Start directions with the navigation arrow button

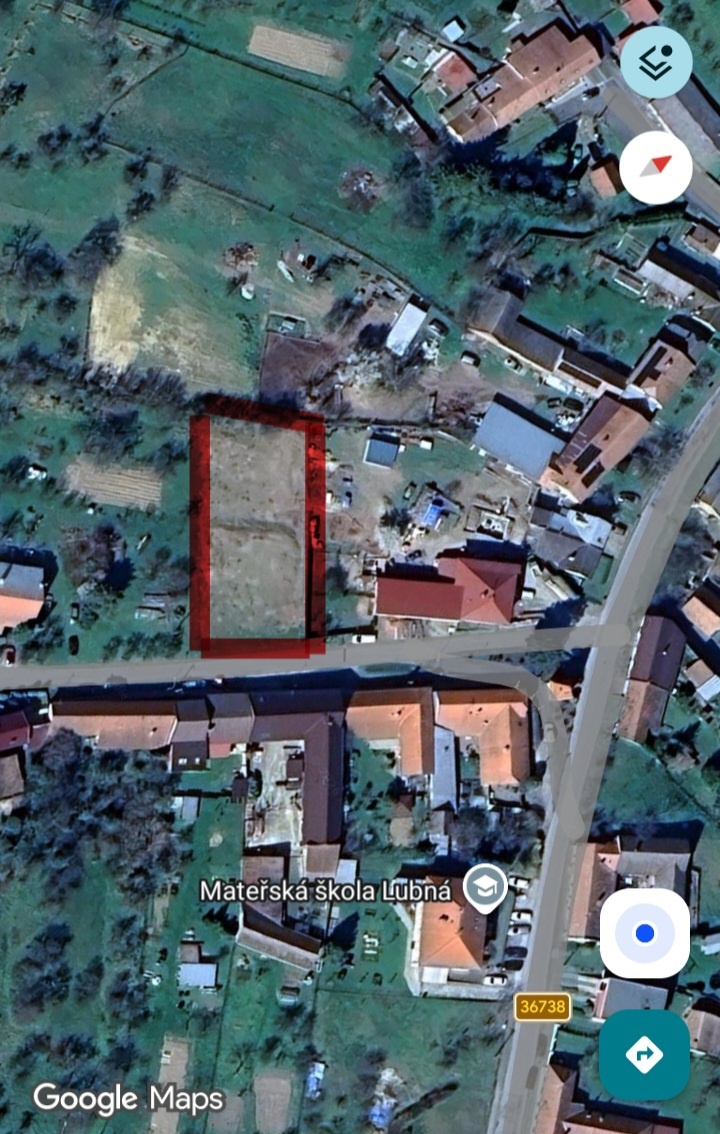click(643, 1053)
